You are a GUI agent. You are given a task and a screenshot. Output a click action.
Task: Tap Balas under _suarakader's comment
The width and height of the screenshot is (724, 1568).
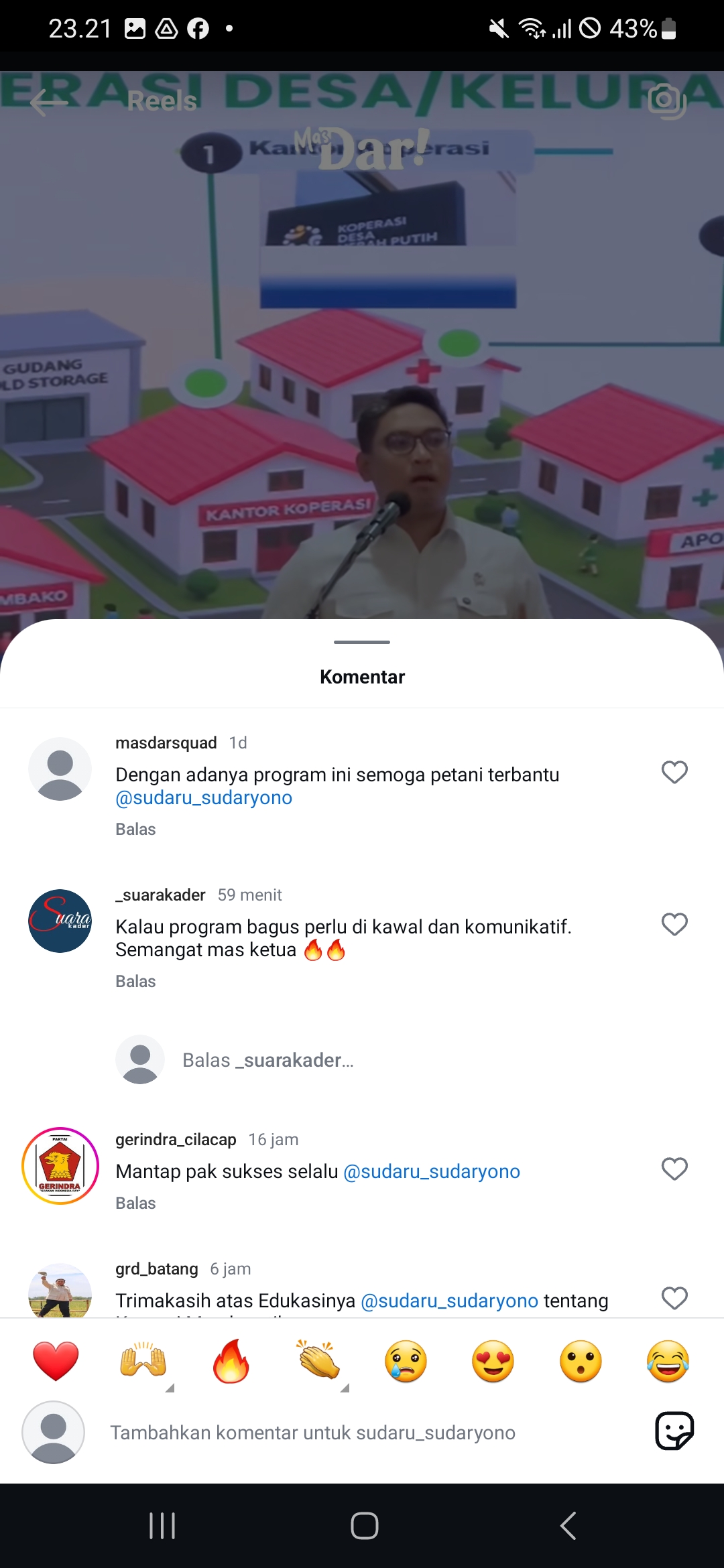coord(135,982)
